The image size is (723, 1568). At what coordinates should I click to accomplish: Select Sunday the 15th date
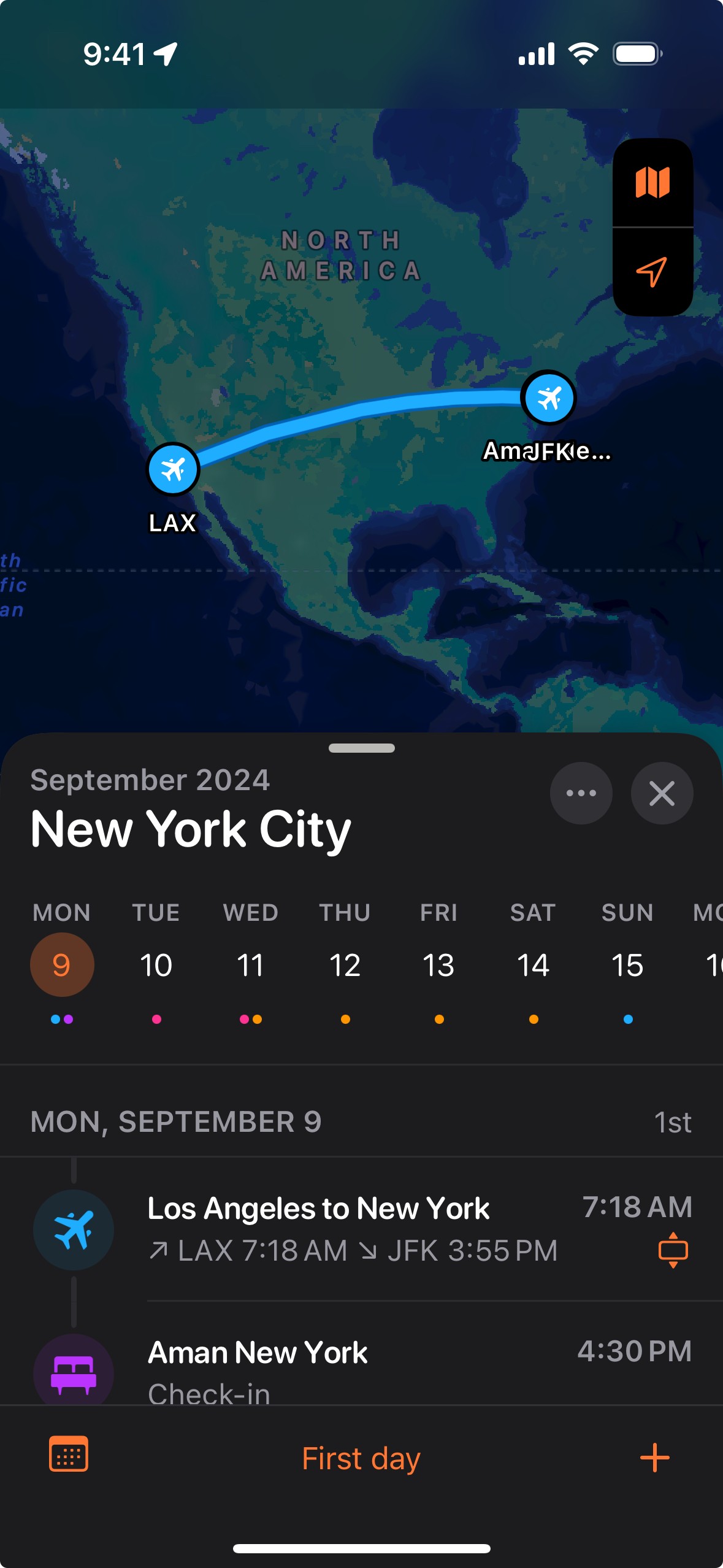click(627, 964)
